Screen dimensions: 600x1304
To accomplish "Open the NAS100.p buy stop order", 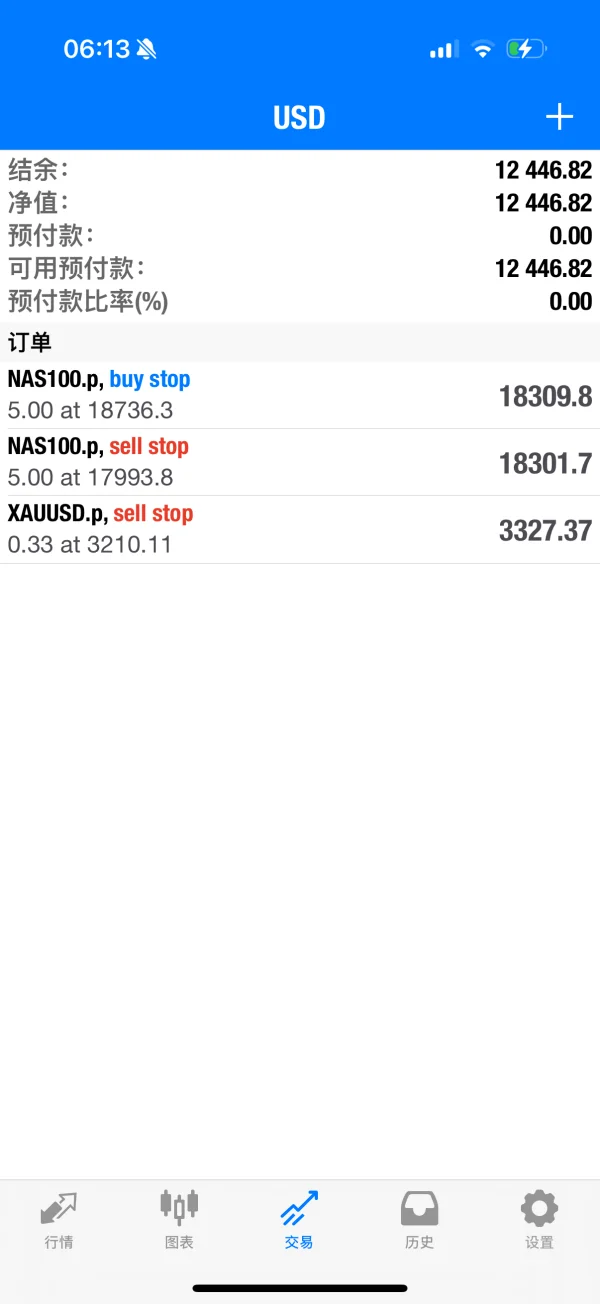I will pos(300,395).
